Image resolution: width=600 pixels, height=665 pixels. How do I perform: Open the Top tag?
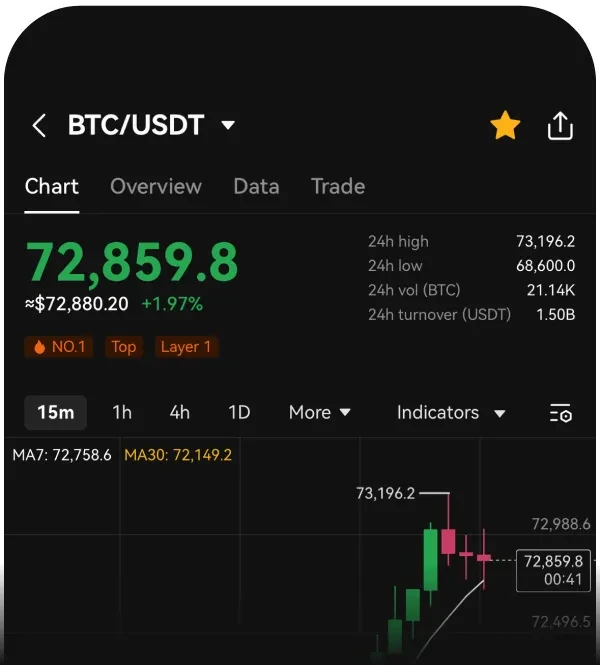pyautogui.click(x=123, y=347)
